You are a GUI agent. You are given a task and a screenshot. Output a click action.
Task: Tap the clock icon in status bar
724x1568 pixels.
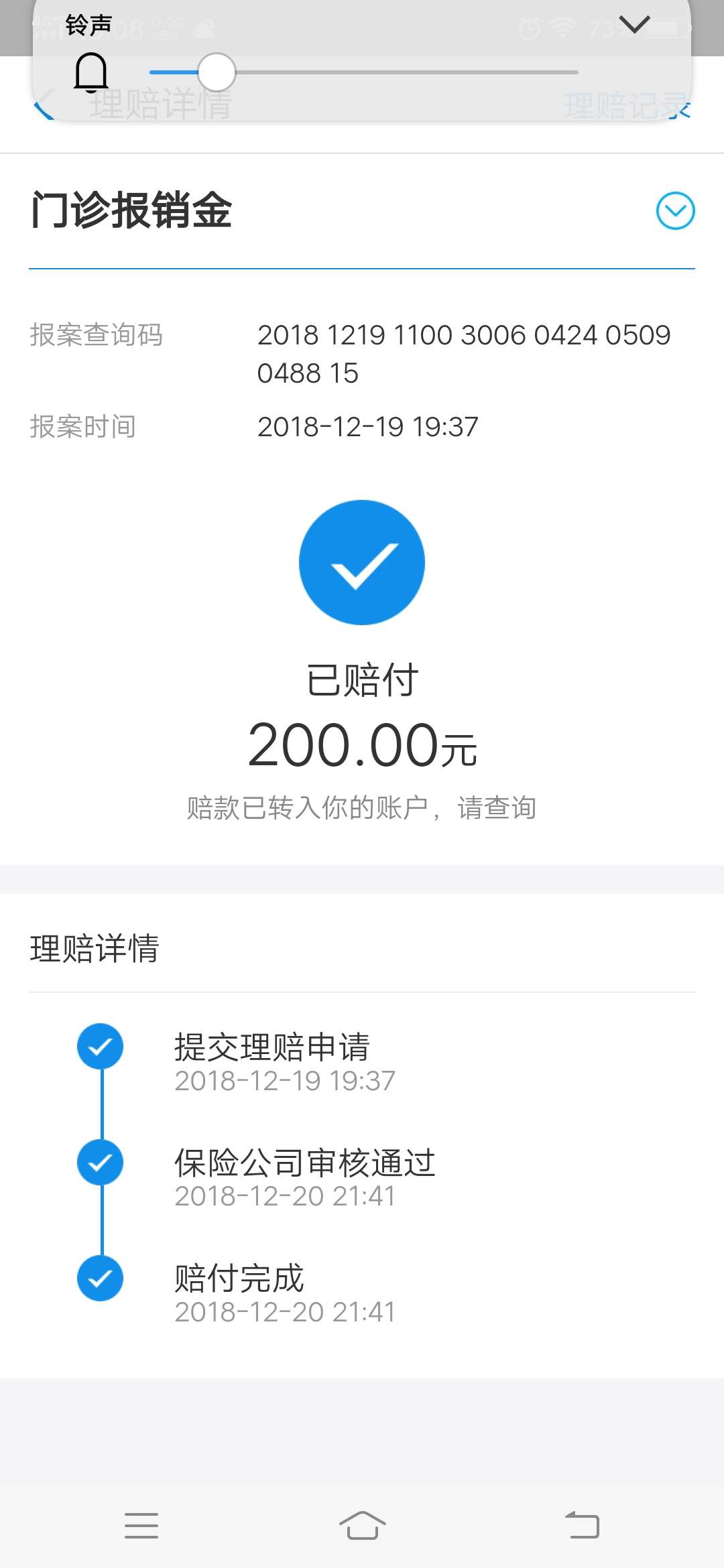(529, 28)
